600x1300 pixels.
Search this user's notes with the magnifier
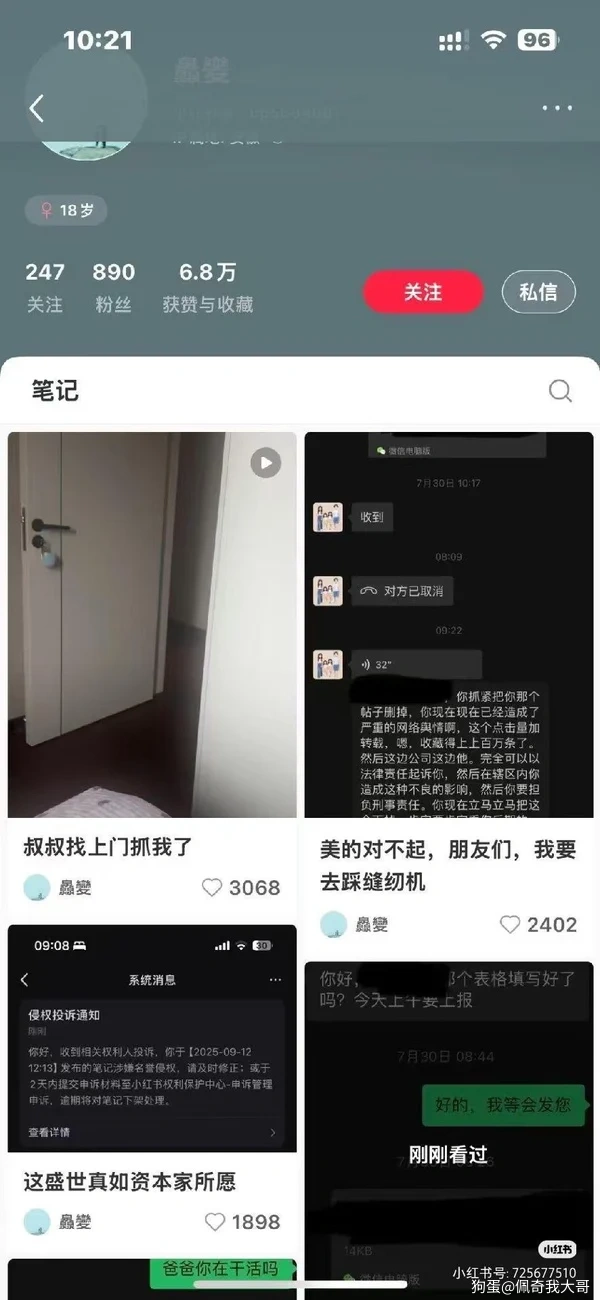561,390
